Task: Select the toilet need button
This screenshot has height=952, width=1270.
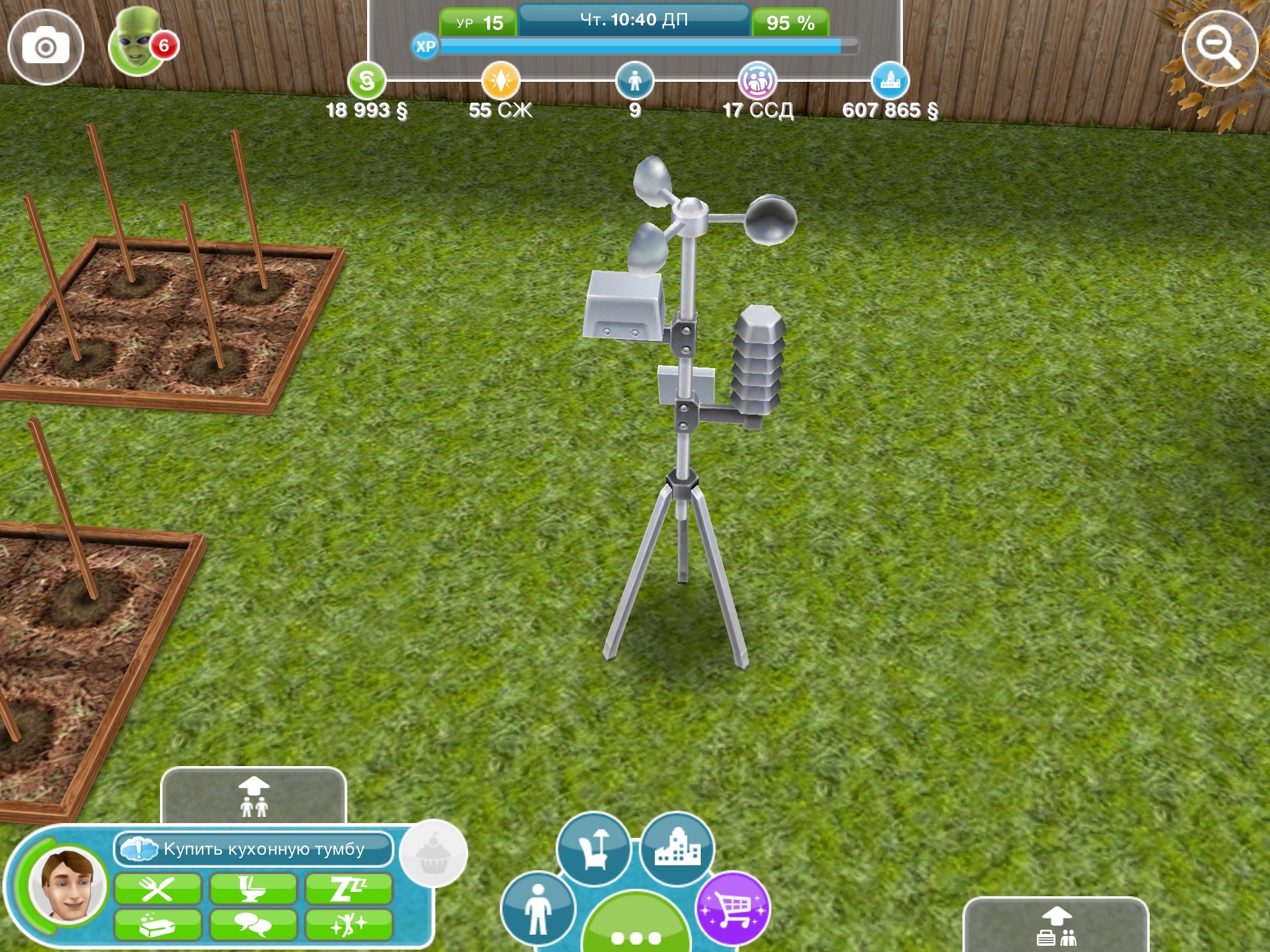Action: (x=254, y=890)
